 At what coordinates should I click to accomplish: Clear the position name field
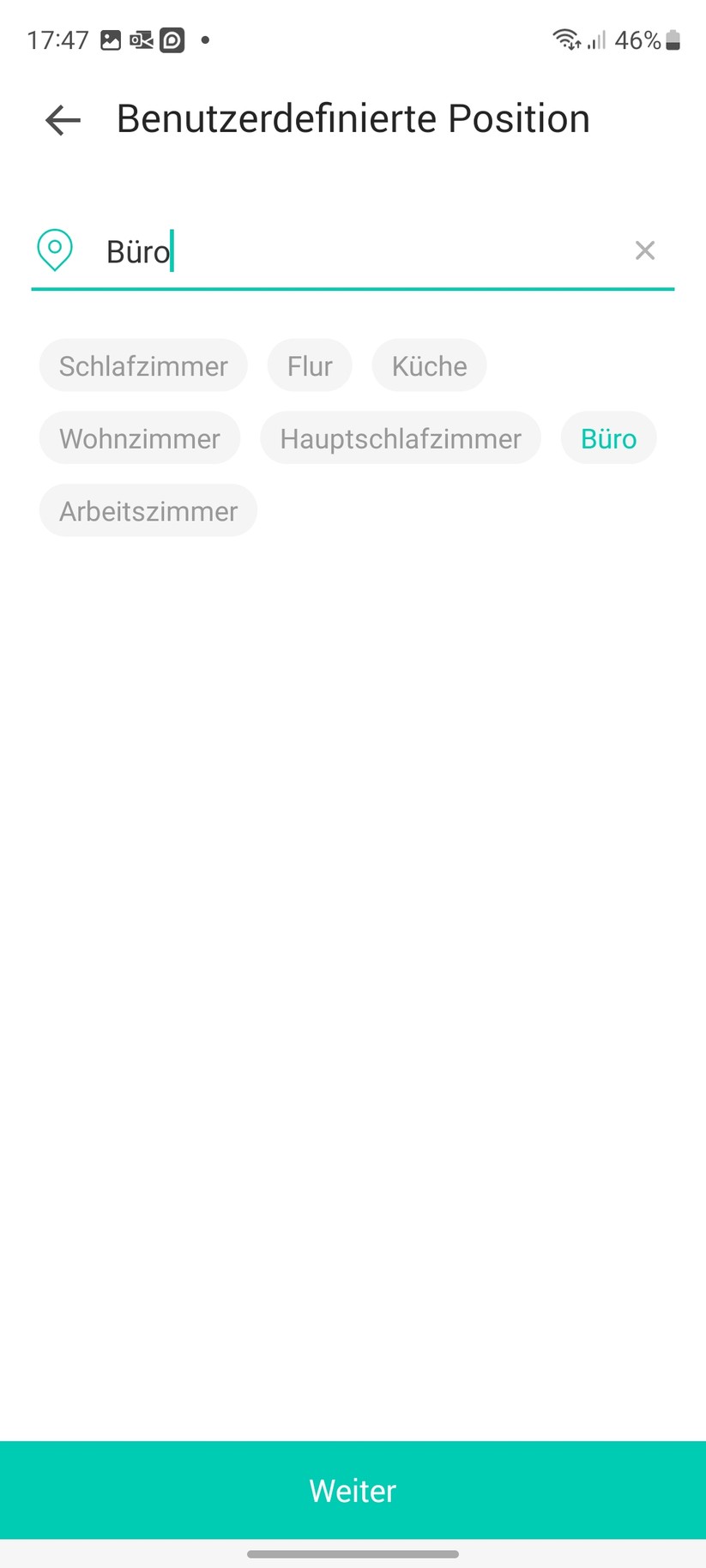(x=644, y=250)
